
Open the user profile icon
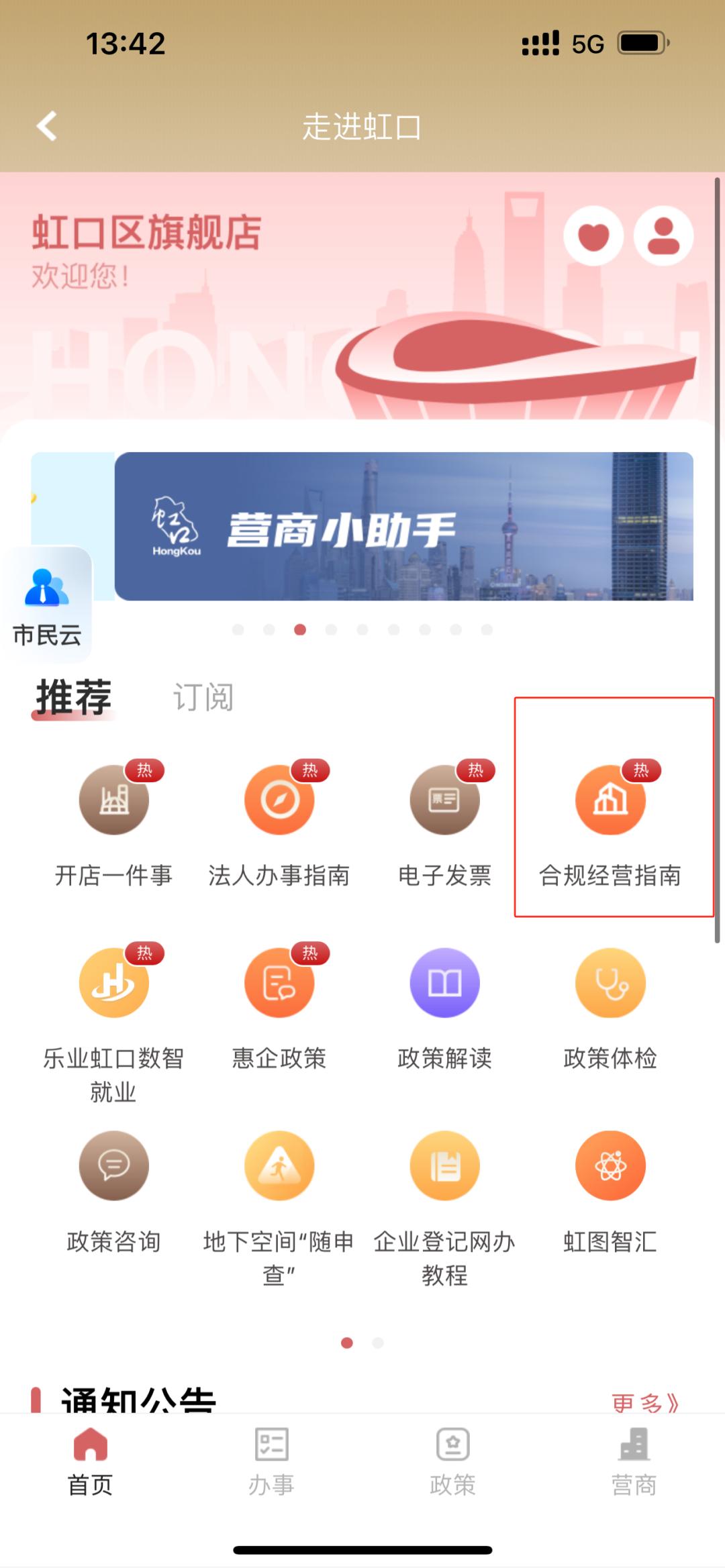point(663,236)
